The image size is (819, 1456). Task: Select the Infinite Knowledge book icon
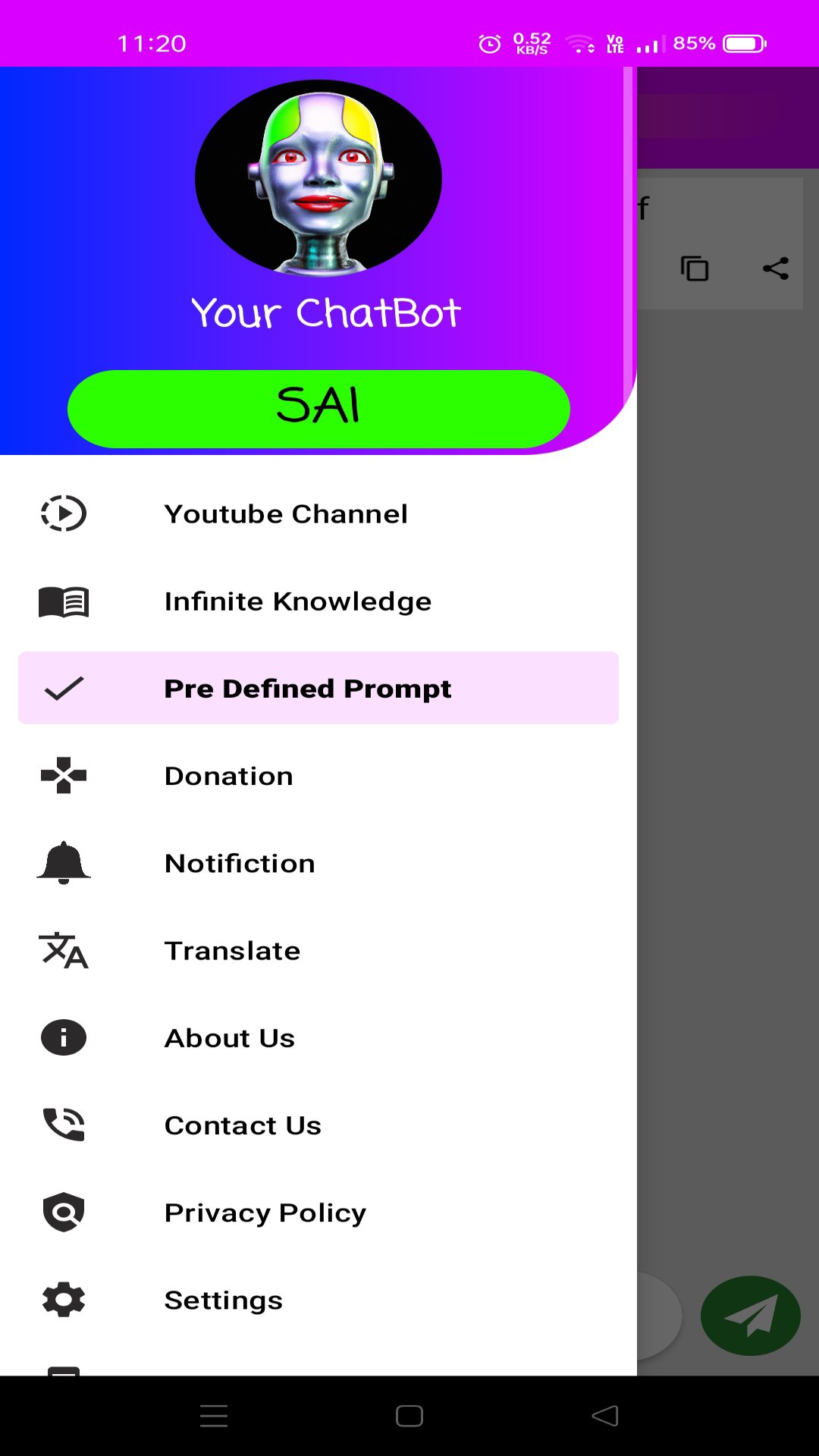tap(63, 601)
